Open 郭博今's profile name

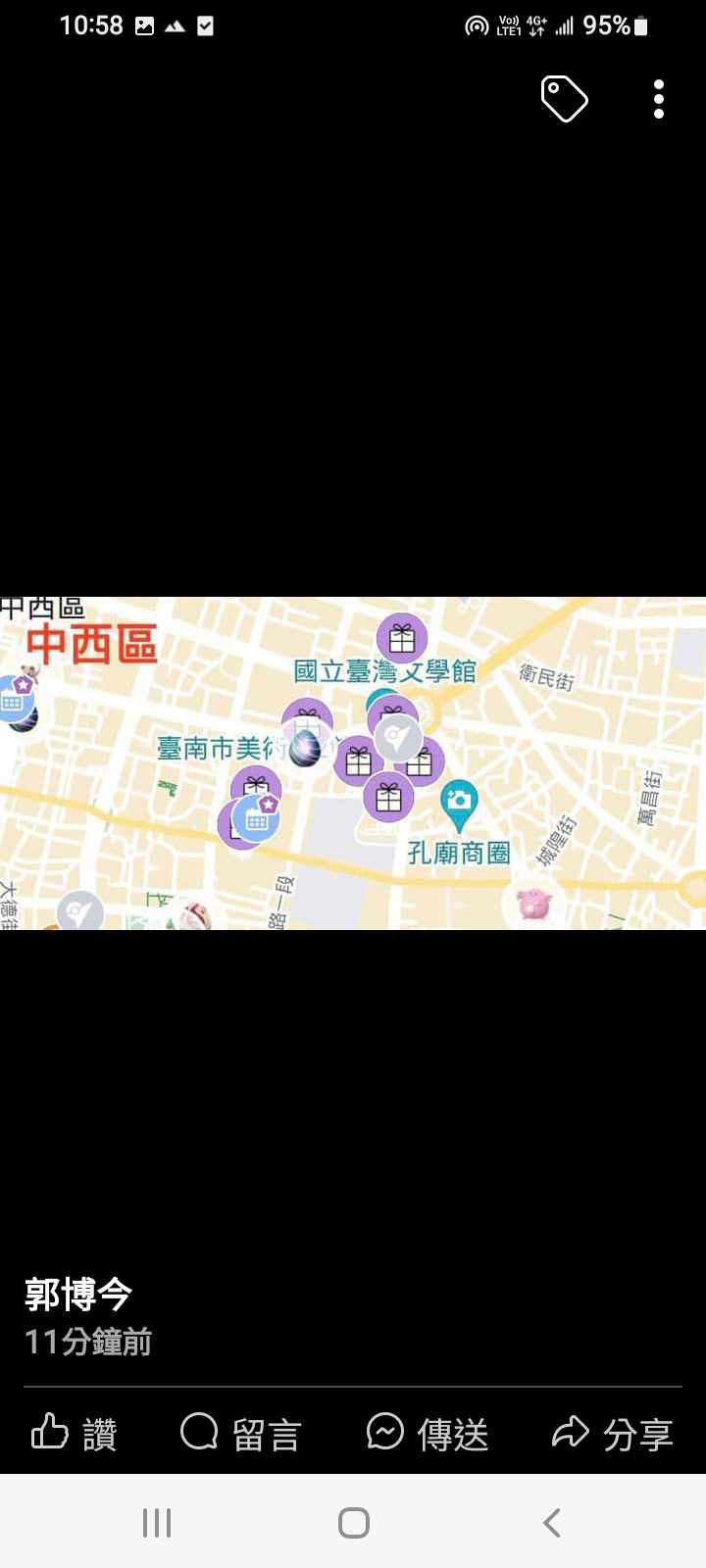[78, 1295]
